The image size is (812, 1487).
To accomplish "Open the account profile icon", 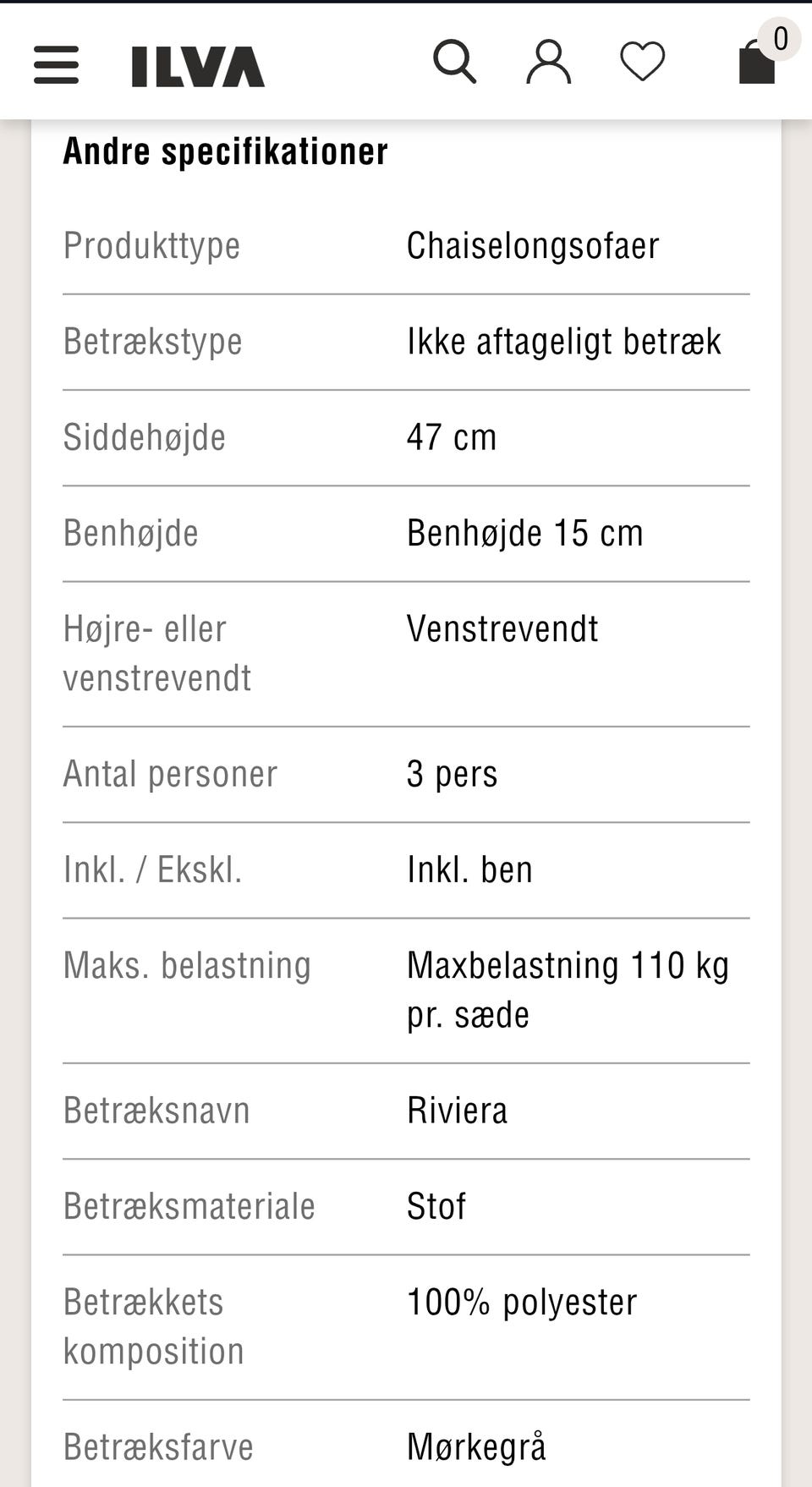I will pyautogui.click(x=548, y=60).
